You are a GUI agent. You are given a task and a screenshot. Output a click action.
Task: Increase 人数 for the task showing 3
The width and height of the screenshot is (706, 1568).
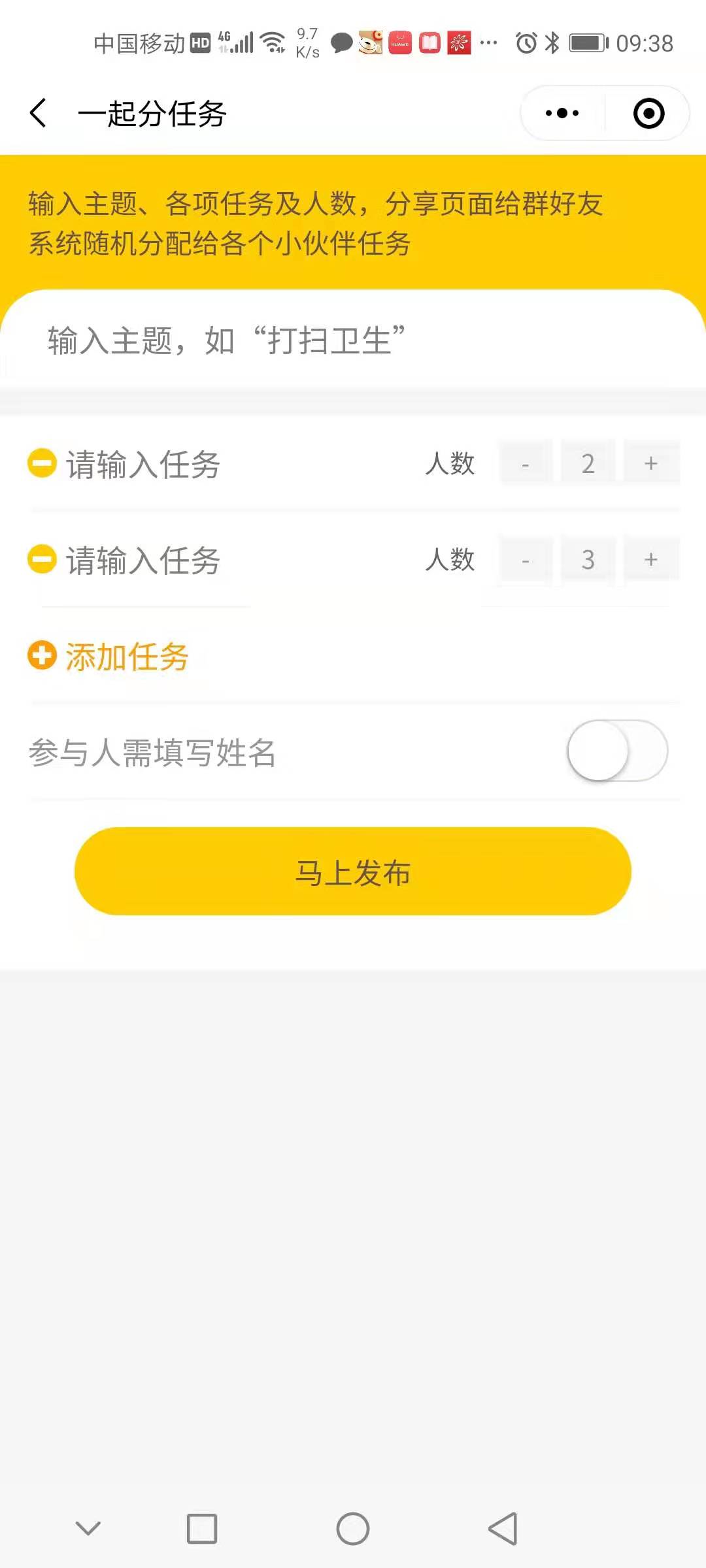coord(651,560)
